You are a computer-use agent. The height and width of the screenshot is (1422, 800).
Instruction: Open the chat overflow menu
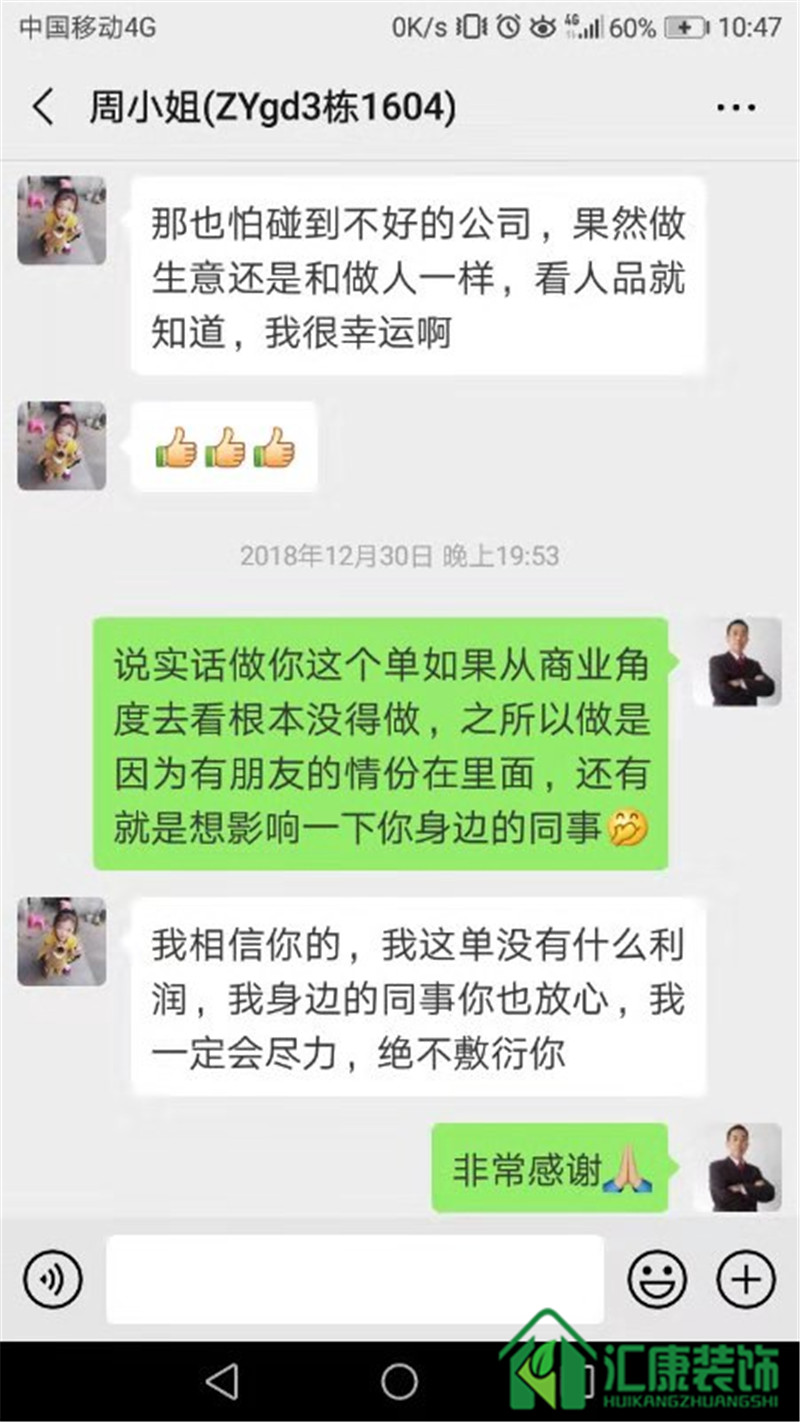pyautogui.click(x=735, y=108)
